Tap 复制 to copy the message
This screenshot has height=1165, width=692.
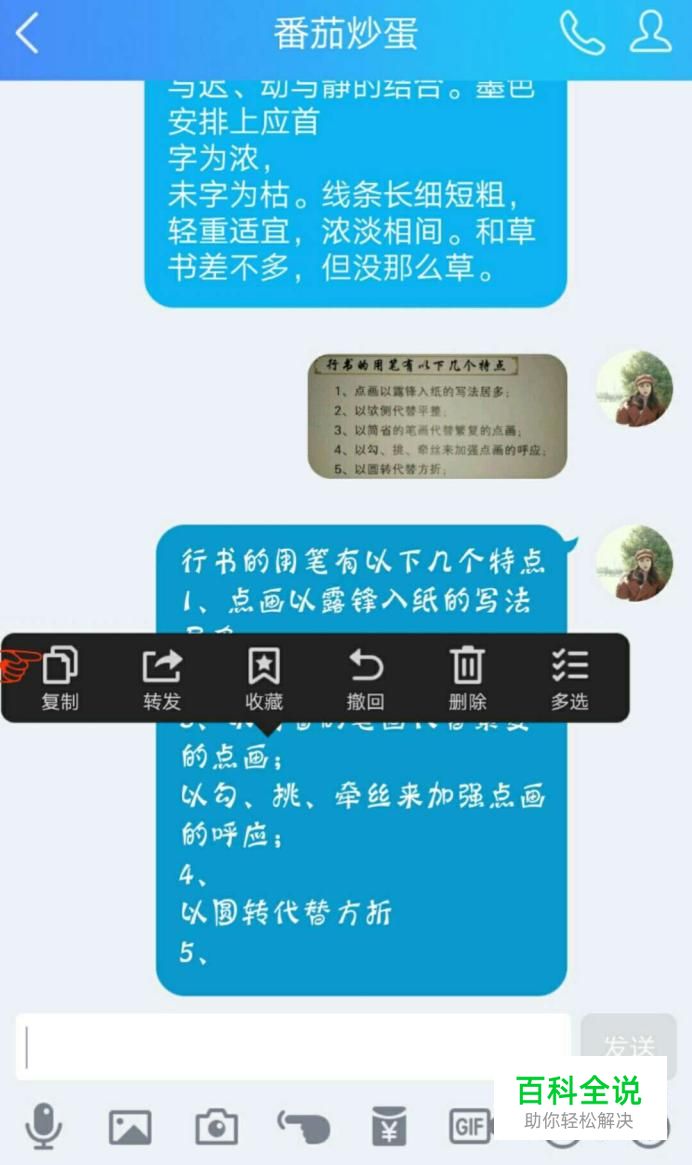click(60, 678)
